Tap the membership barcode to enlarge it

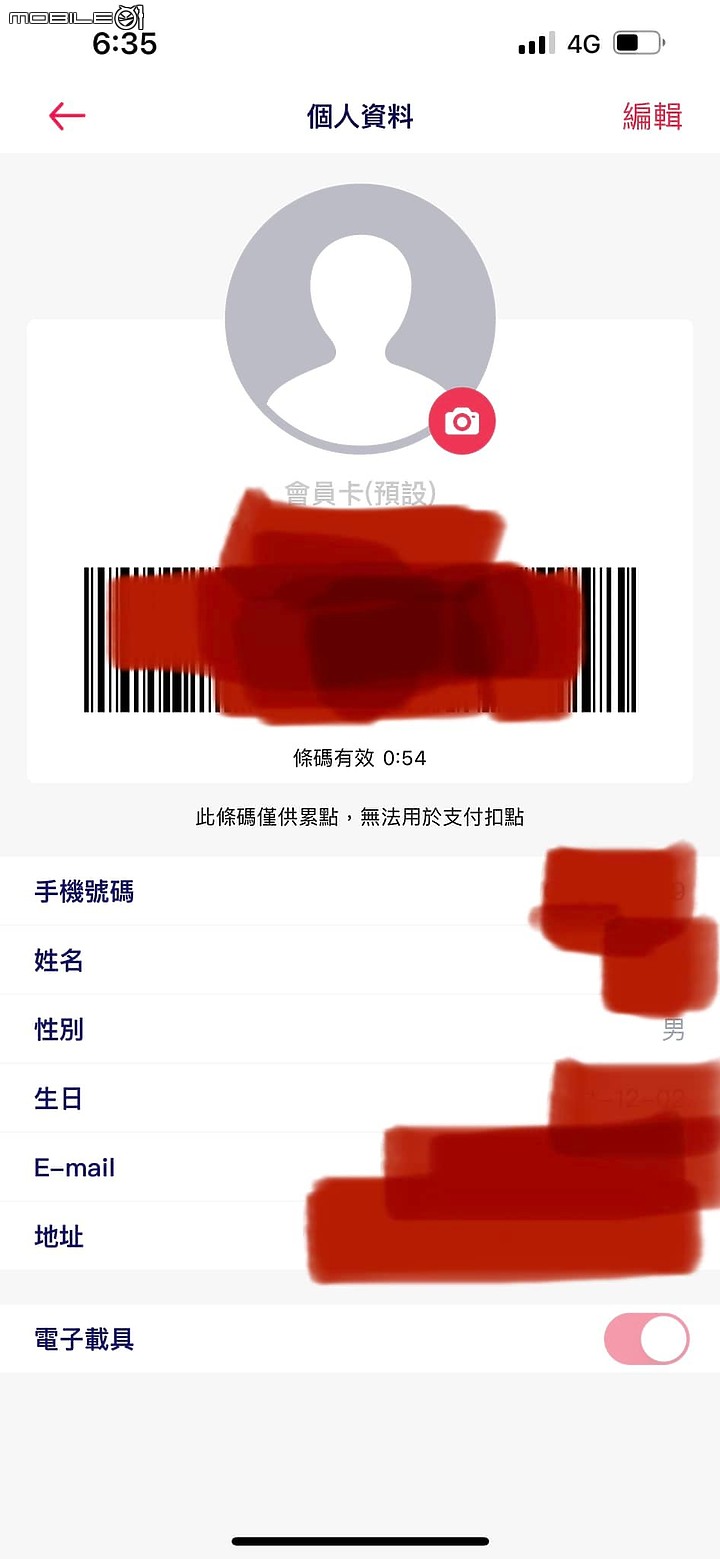(x=360, y=640)
